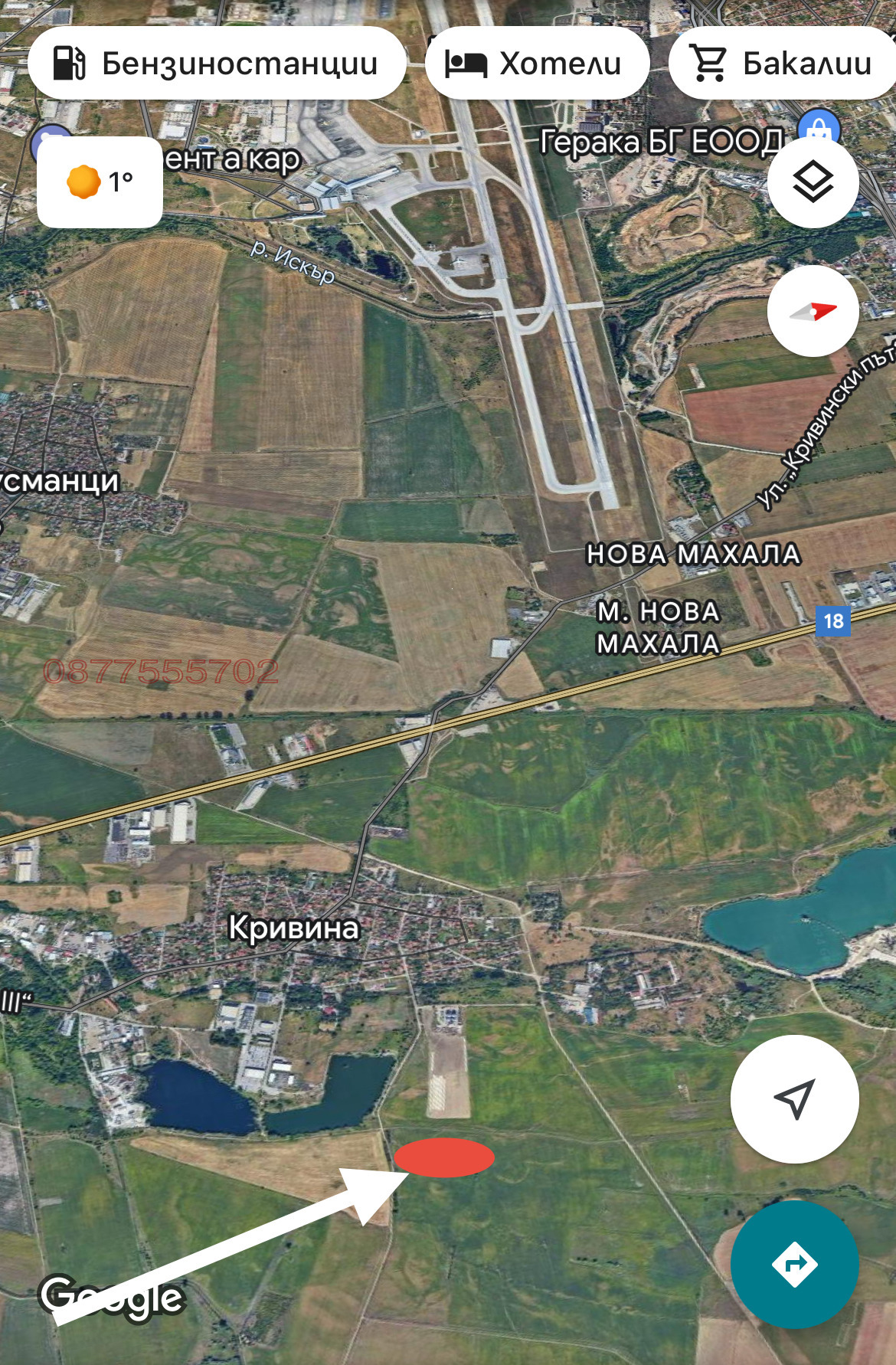Reset map orientation with the compass

click(x=813, y=311)
